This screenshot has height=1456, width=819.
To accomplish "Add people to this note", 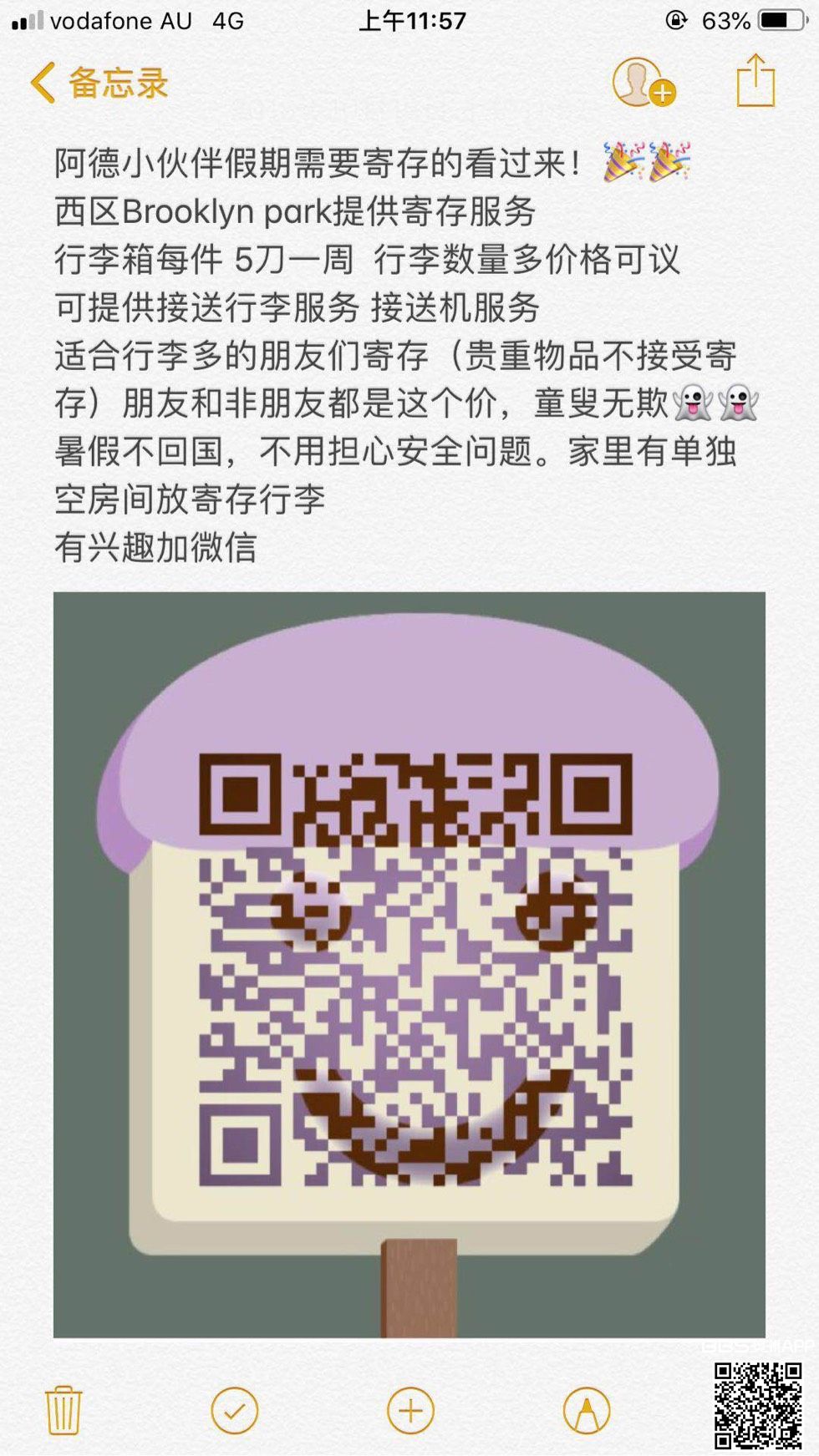I will [643, 83].
